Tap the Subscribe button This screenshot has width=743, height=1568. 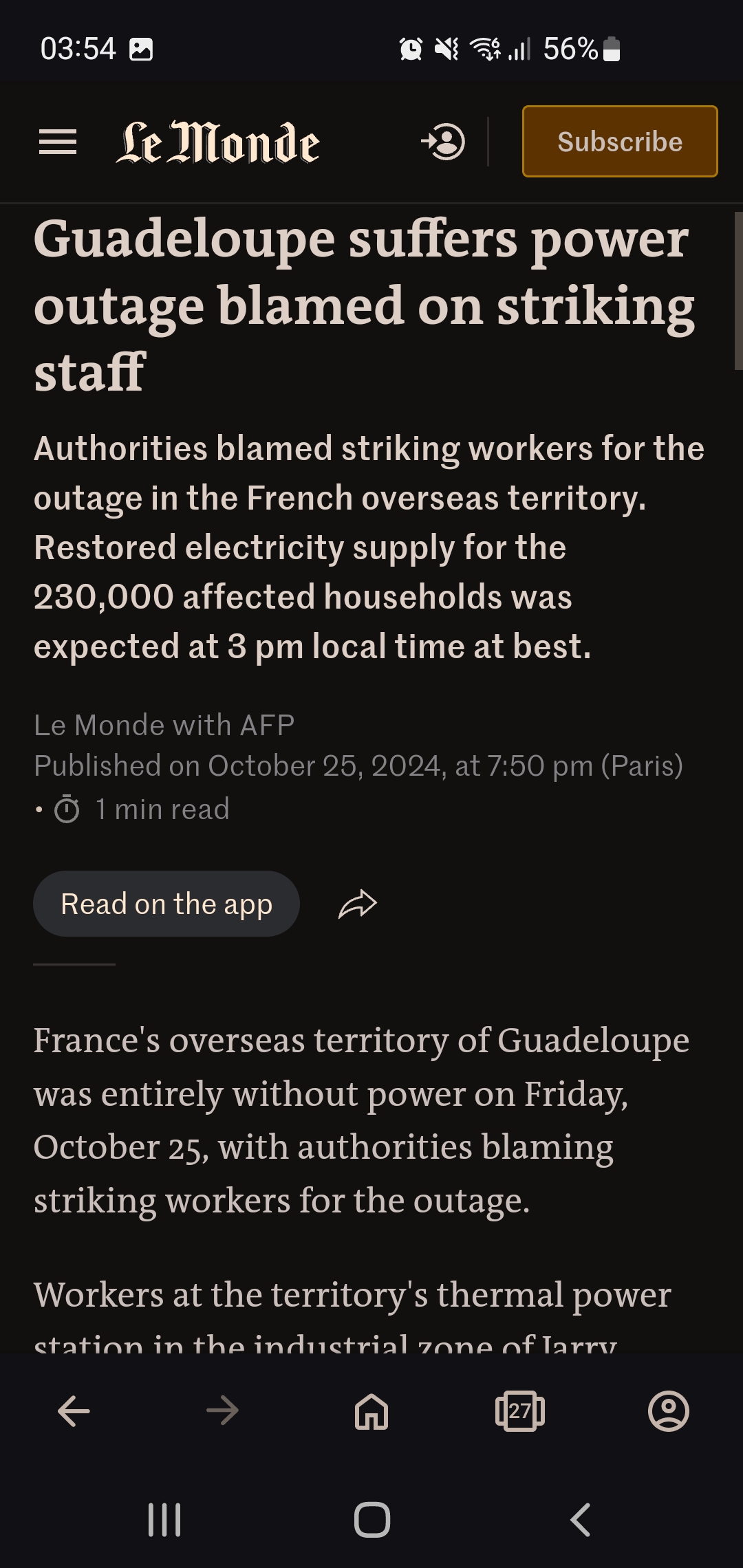pyautogui.click(x=620, y=142)
